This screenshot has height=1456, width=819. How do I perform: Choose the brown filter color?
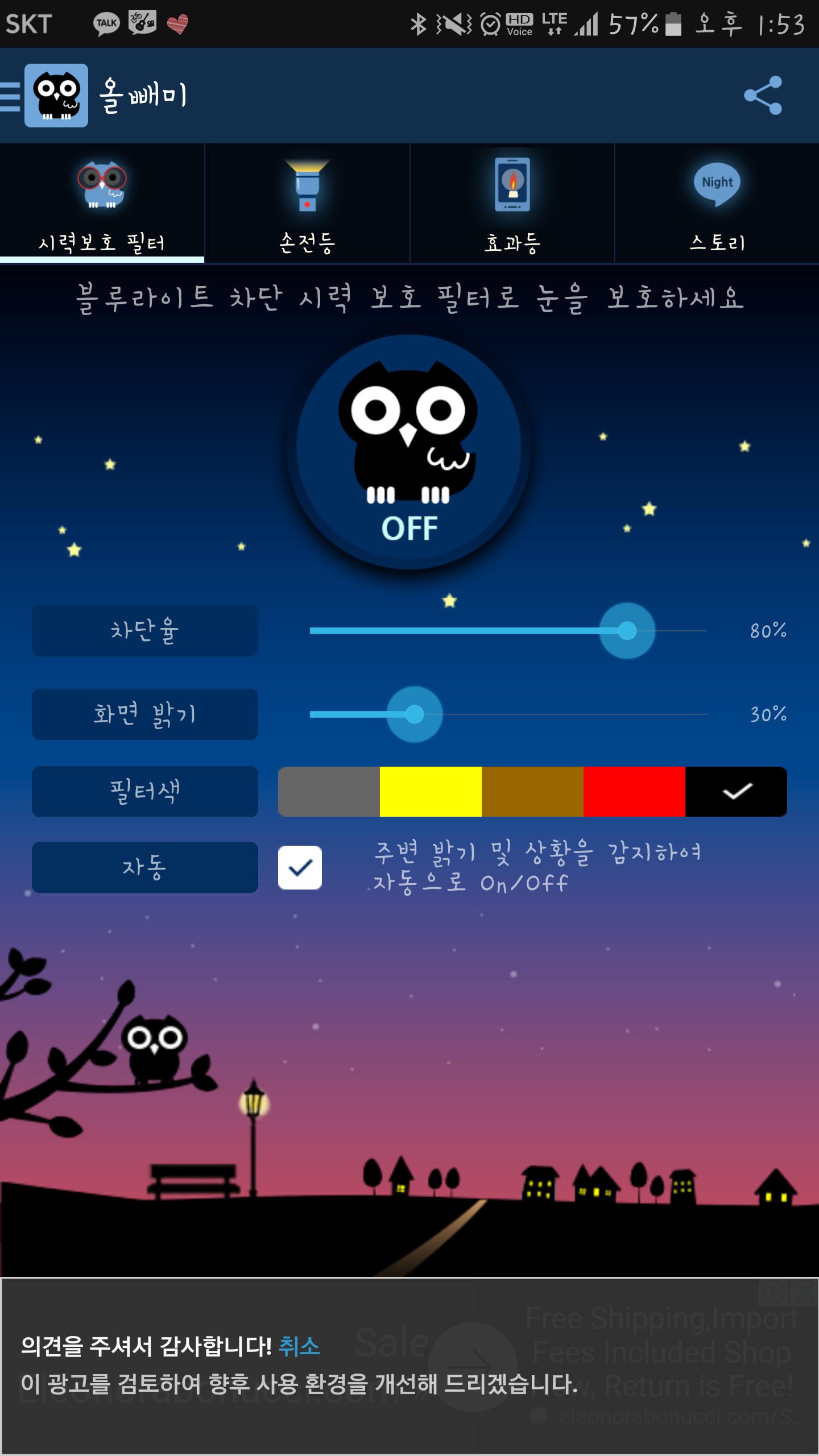coord(532,792)
